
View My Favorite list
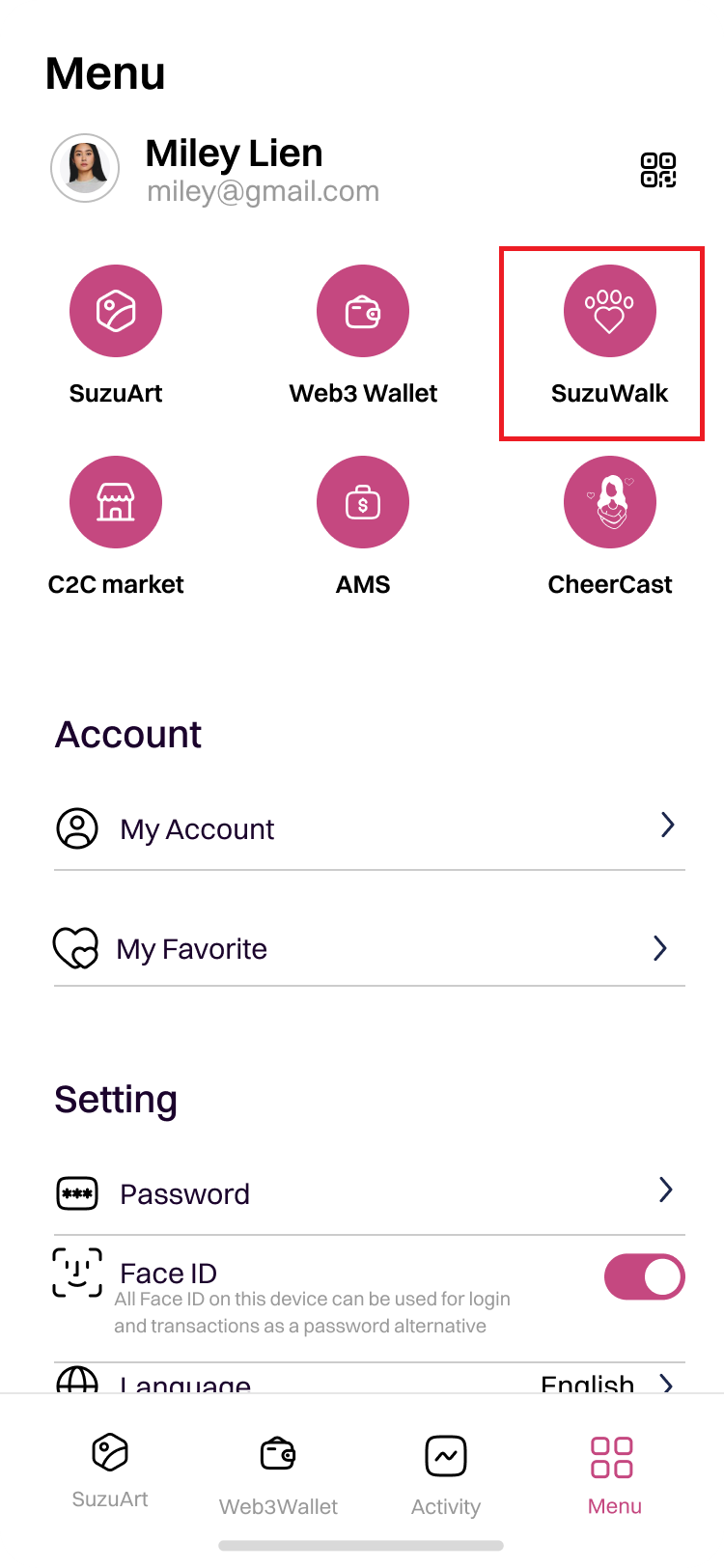[x=369, y=948]
